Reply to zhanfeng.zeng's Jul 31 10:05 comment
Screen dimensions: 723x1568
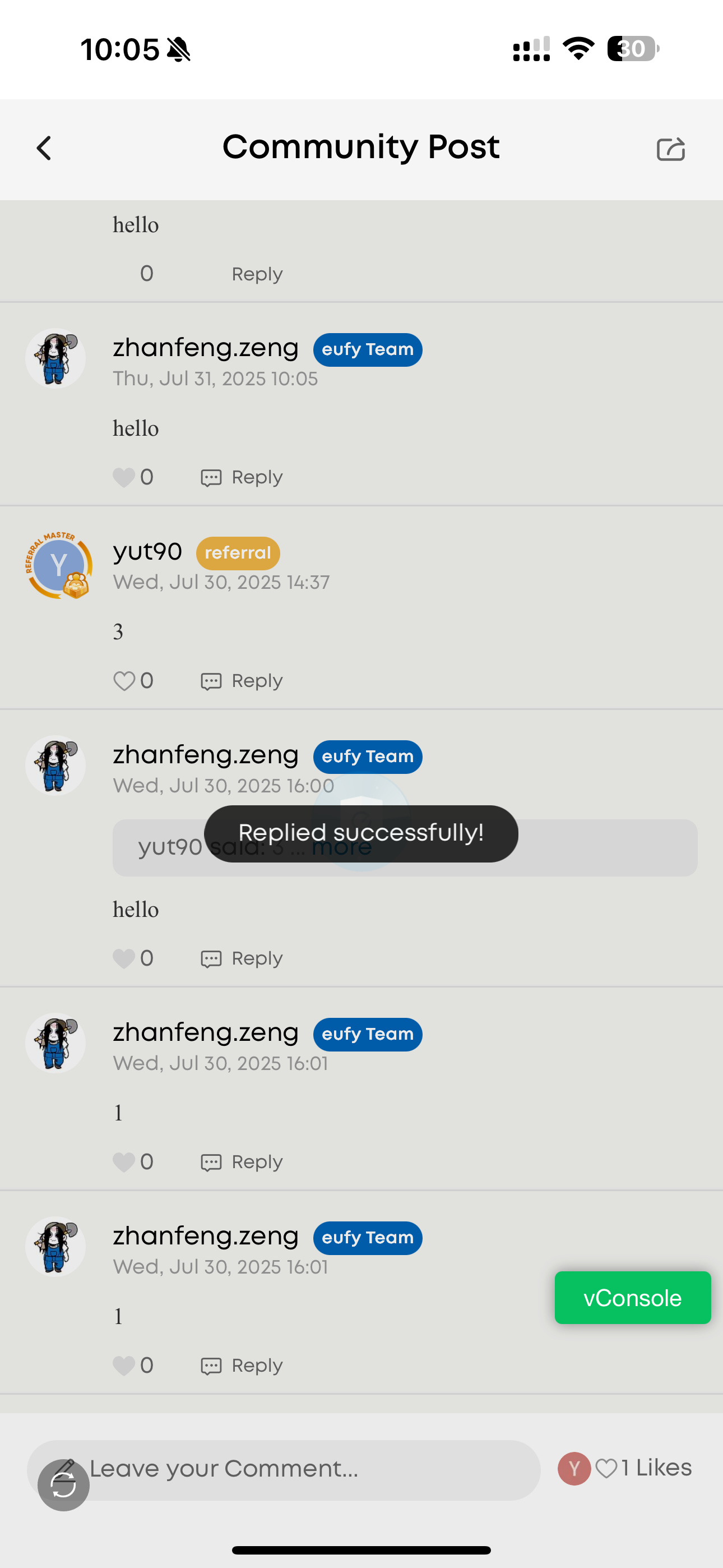242,477
